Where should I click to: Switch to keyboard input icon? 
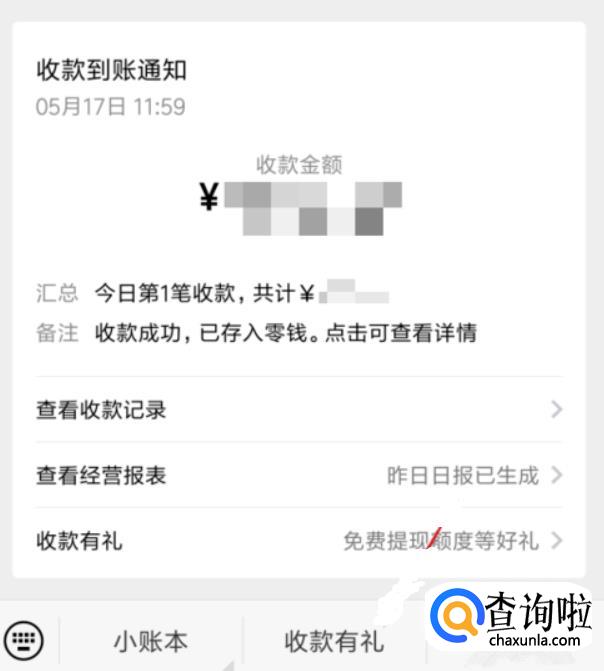25,638
